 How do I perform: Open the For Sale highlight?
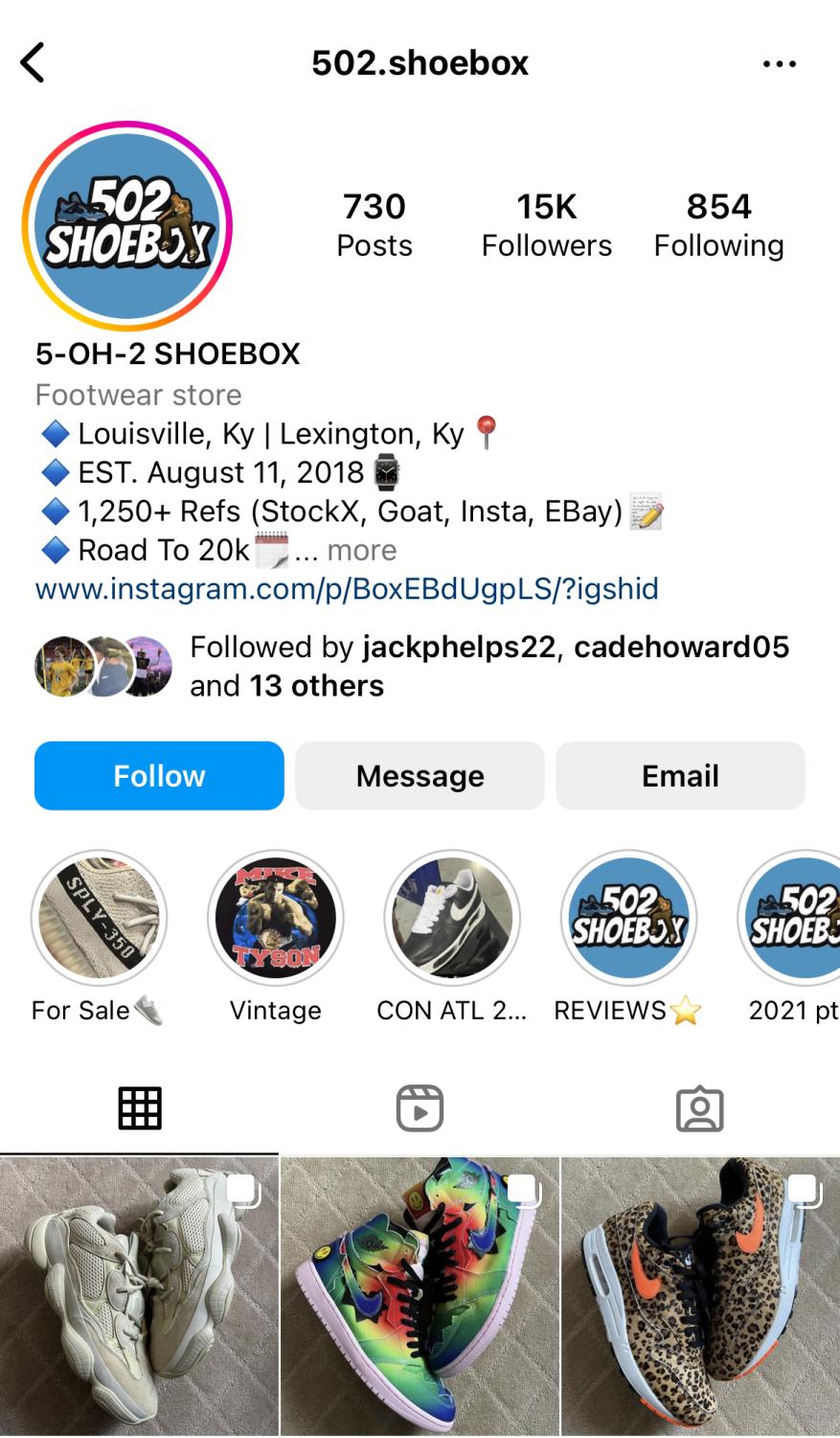point(99,936)
